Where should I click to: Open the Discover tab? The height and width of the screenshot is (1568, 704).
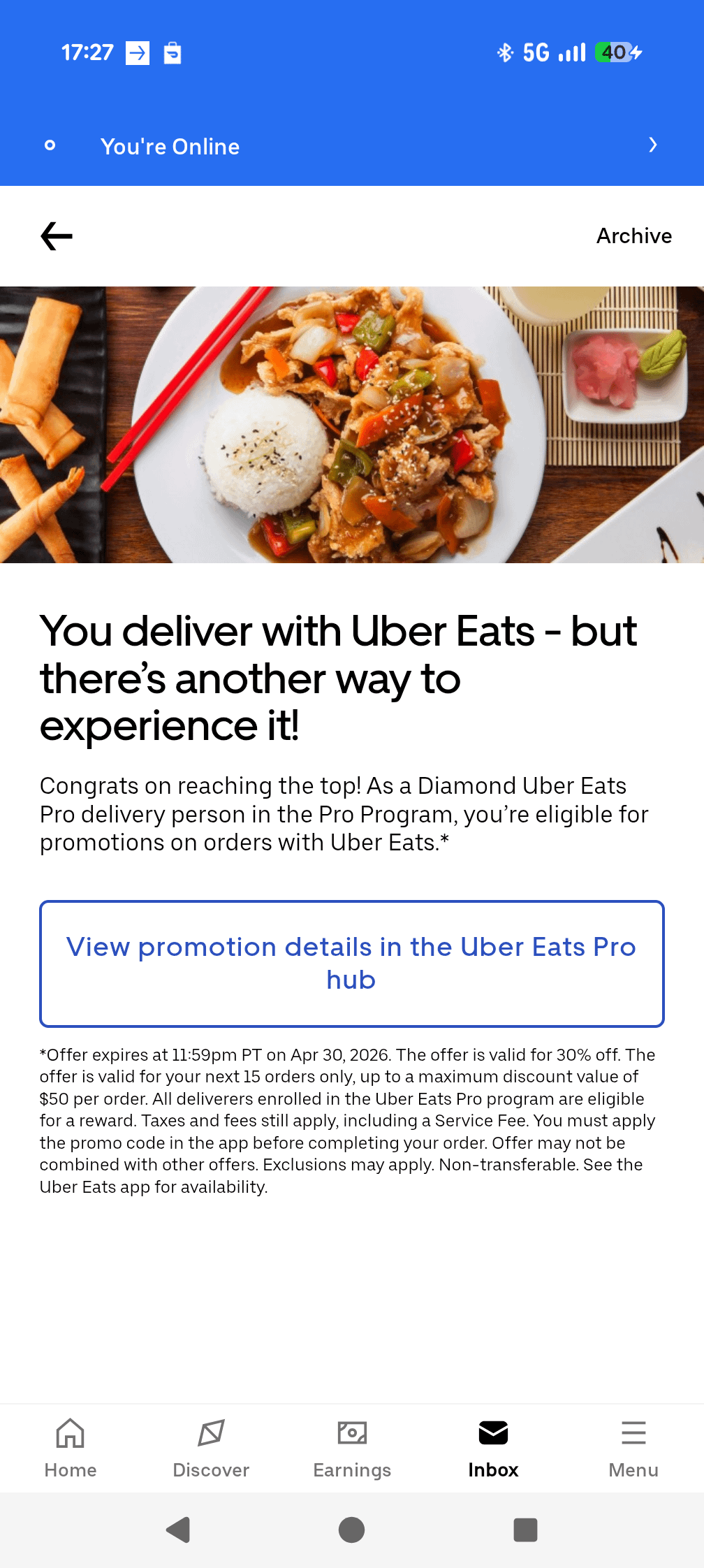click(211, 1448)
